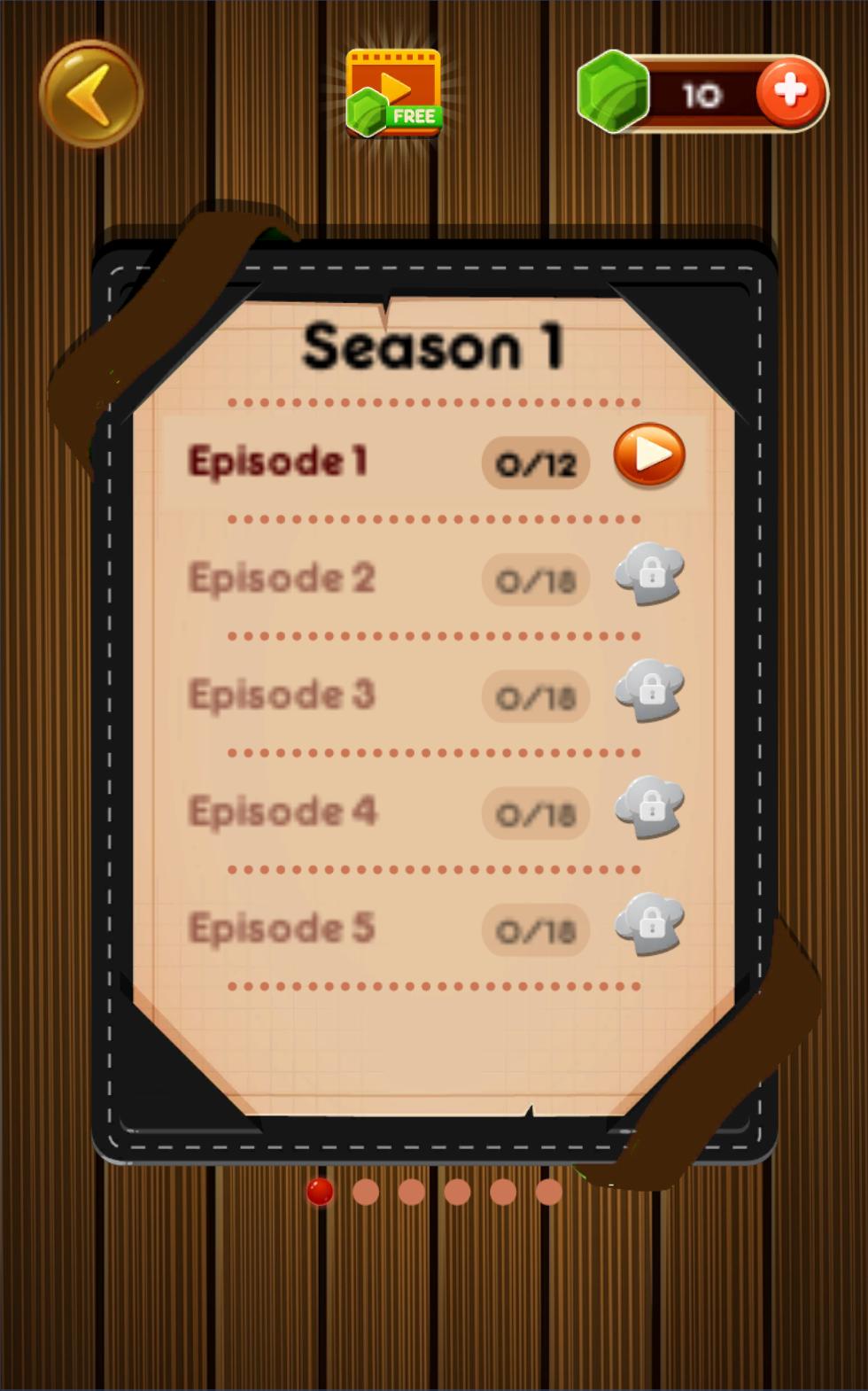The height and width of the screenshot is (1391, 868).
Task: Play Episode 1
Action: [649, 455]
